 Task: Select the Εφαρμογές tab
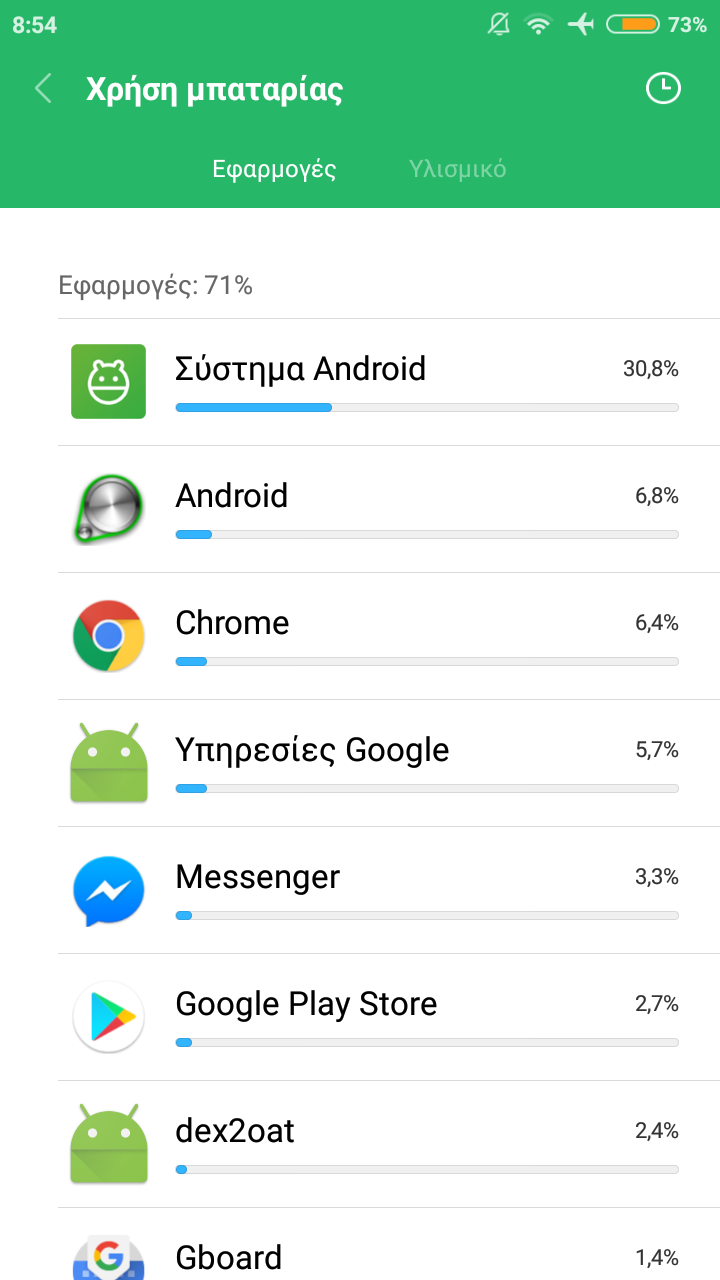click(x=274, y=169)
